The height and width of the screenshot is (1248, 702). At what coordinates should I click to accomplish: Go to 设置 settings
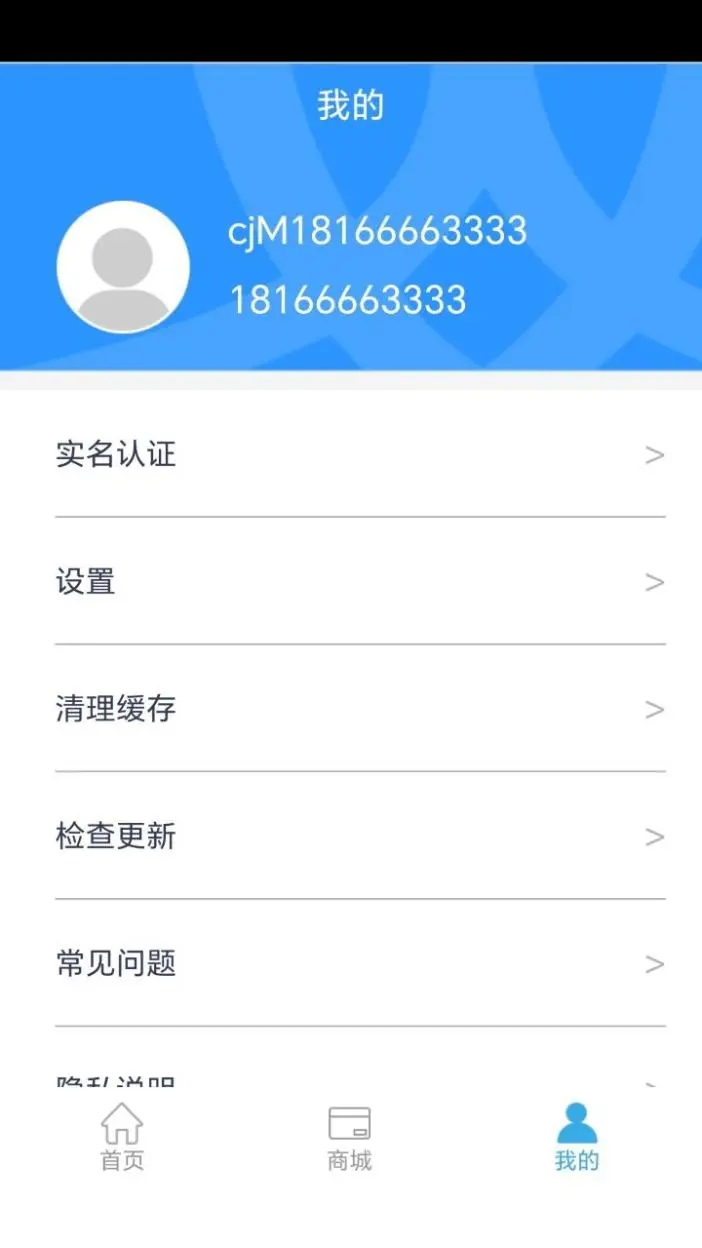point(360,582)
